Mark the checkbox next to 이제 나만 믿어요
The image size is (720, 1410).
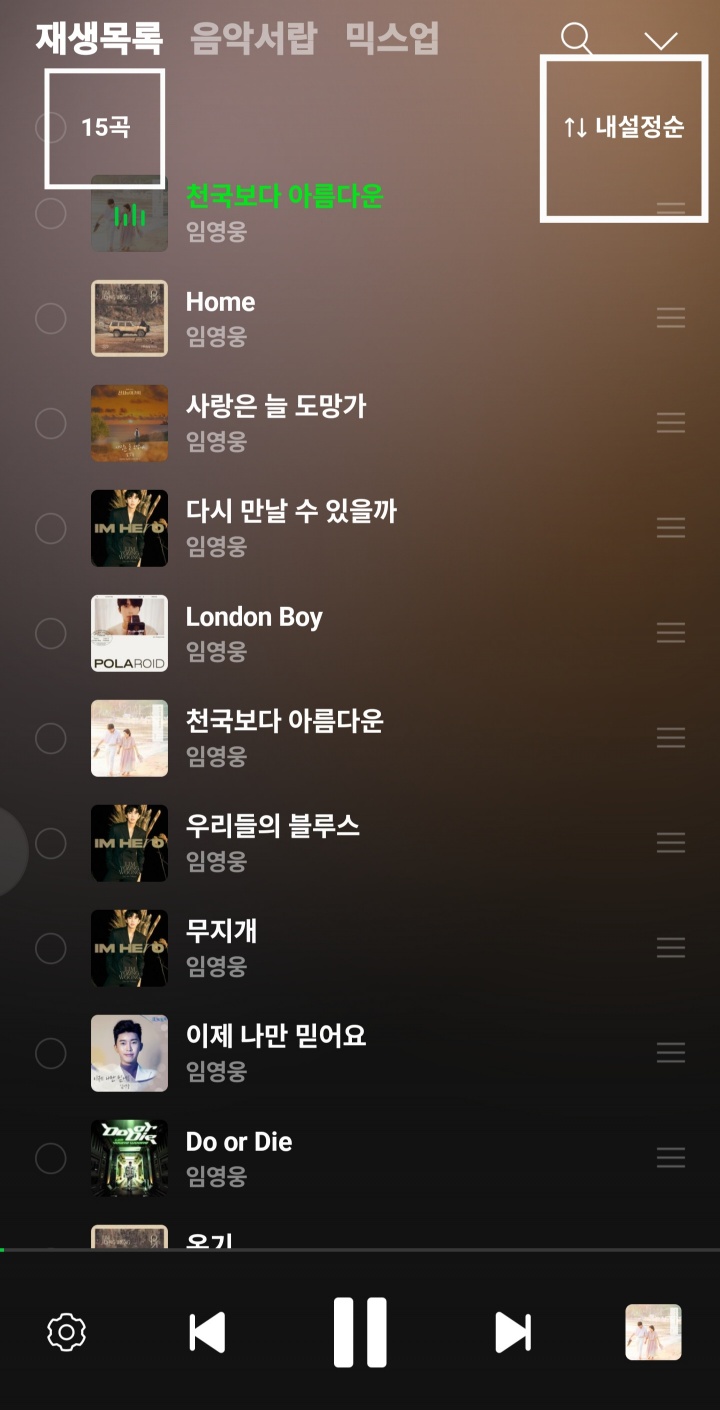click(x=50, y=1053)
